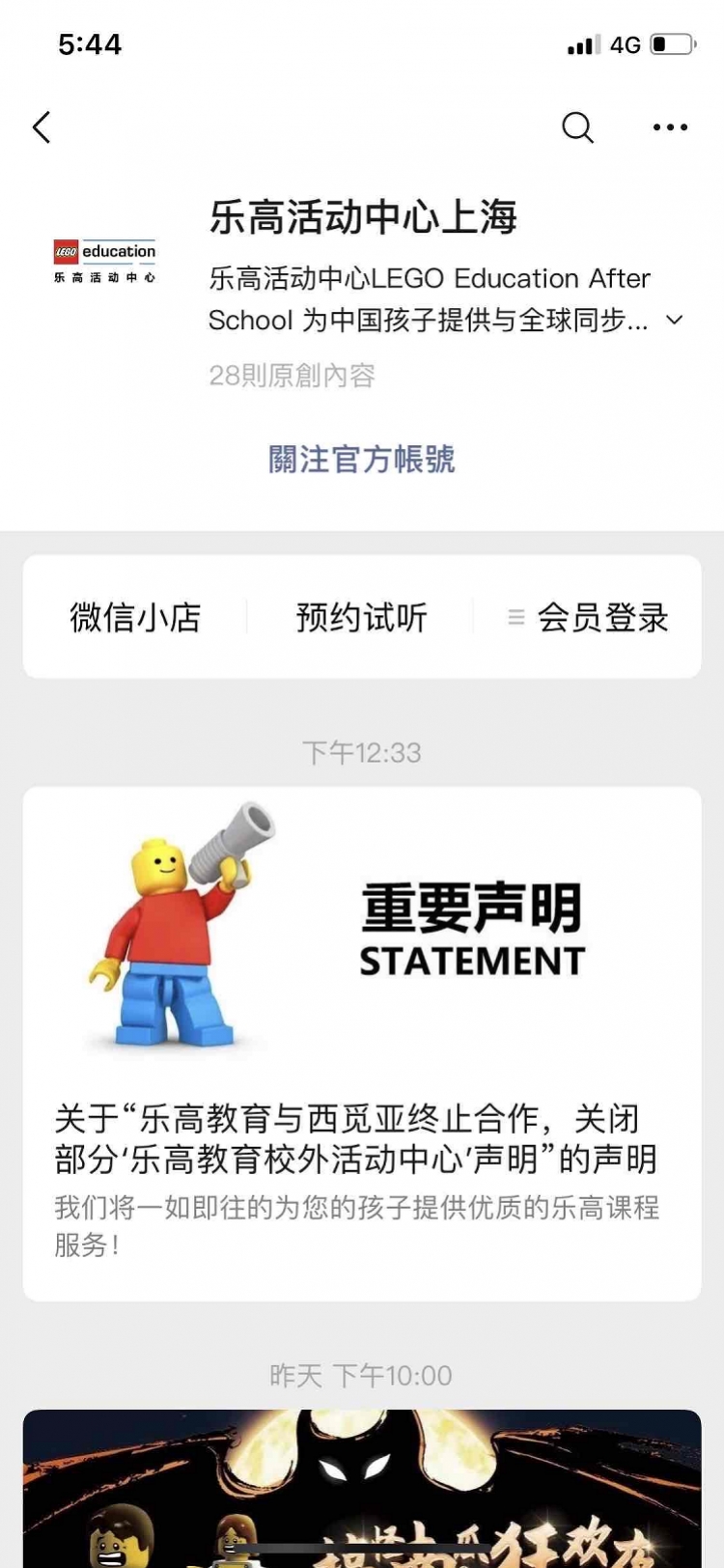The width and height of the screenshot is (724, 1568).
Task: Expand the account description chevron
Action: (675, 320)
